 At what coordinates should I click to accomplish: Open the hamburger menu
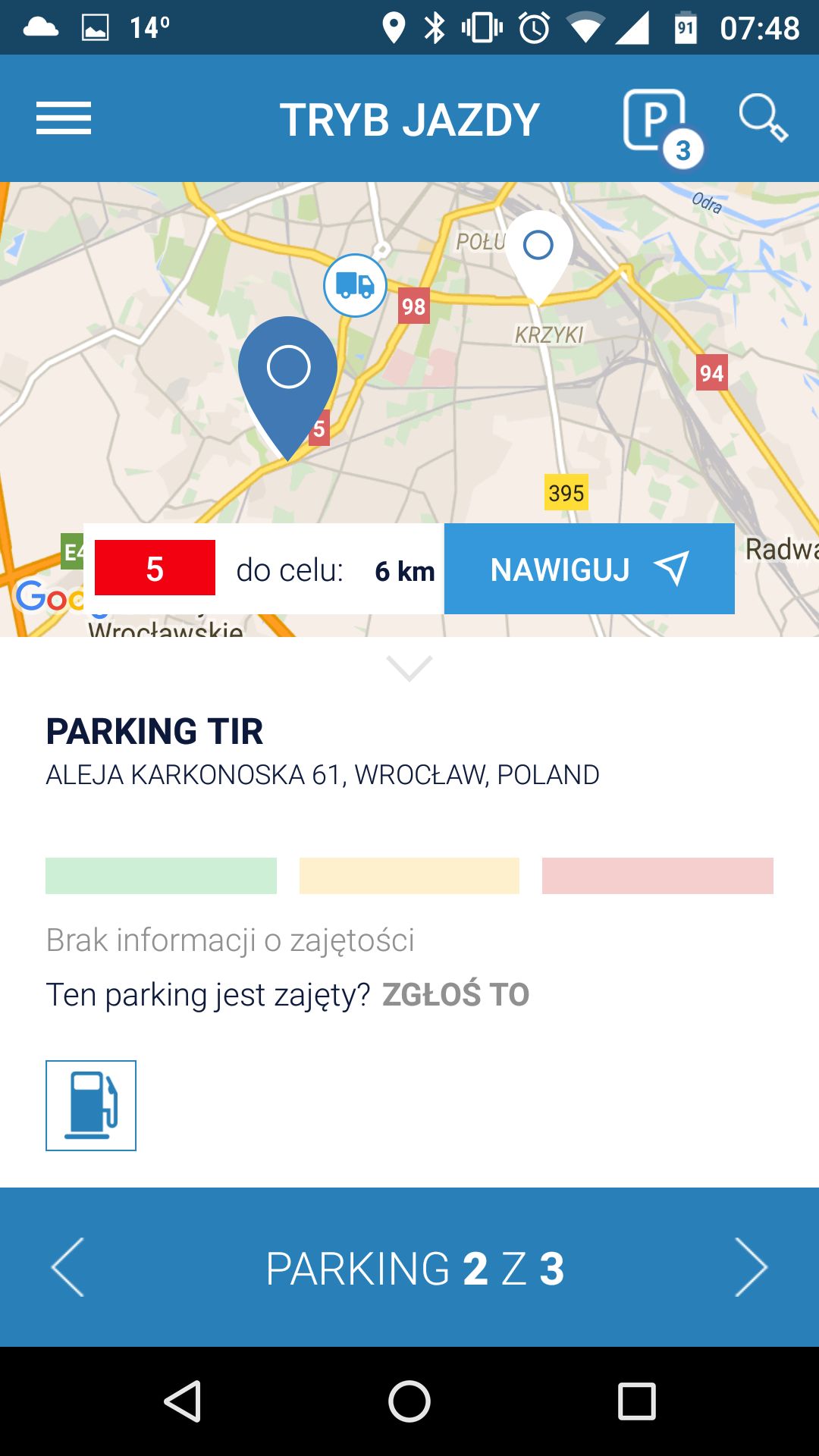tap(64, 118)
